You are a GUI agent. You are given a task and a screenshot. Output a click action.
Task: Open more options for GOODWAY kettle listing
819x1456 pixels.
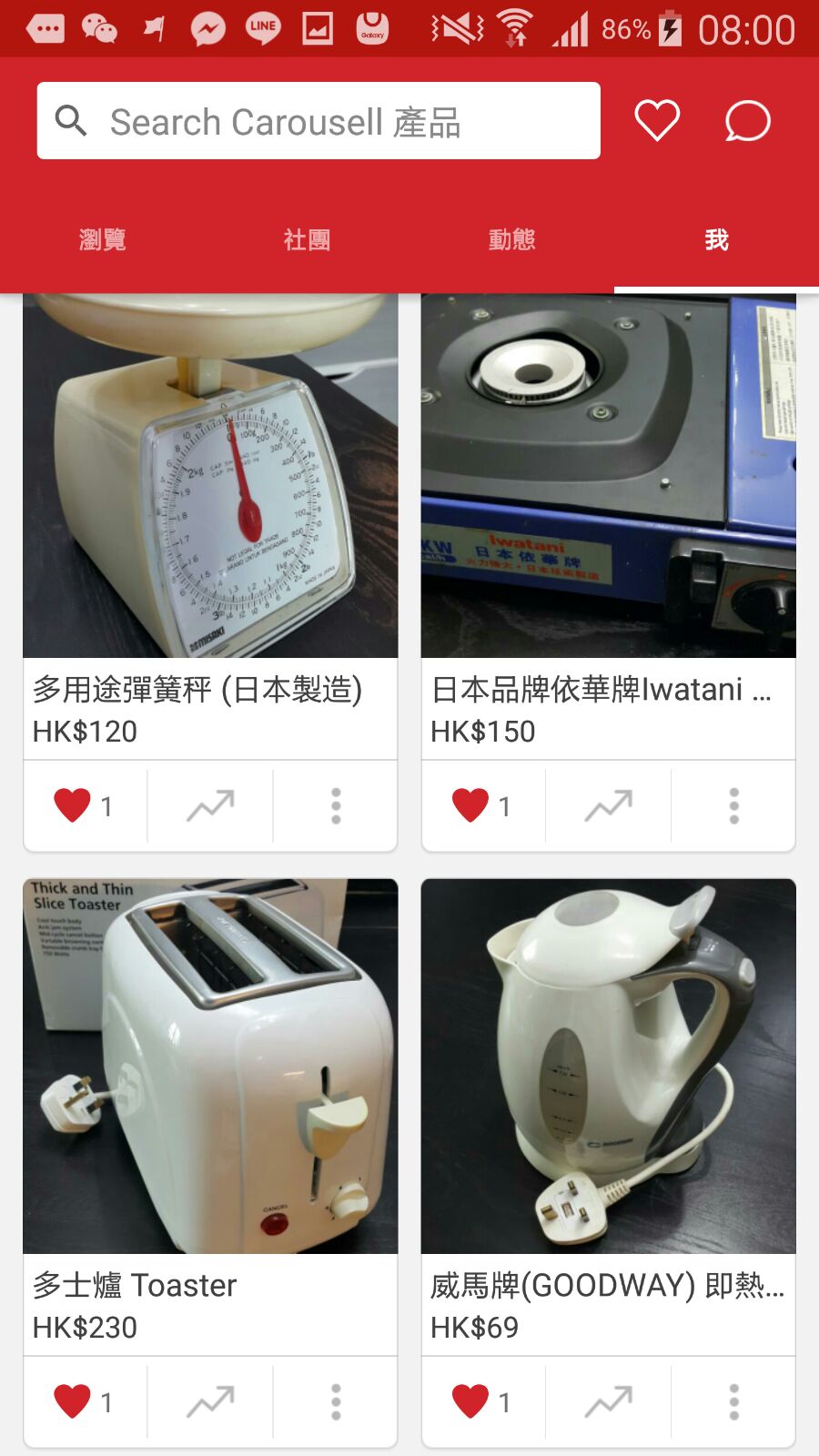733,1401
